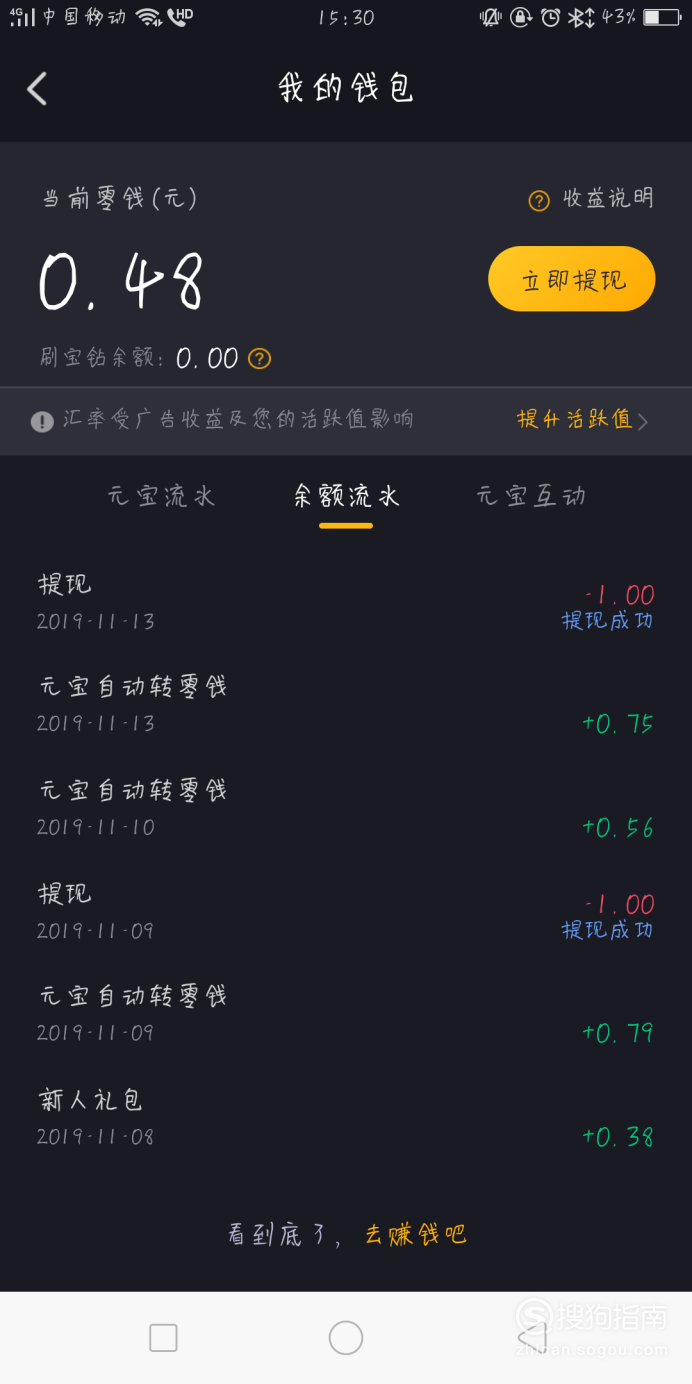This screenshot has width=692, height=1384.
Task: Tap the question mark beside 刷宝钻余额
Action: tap(259, 358)
